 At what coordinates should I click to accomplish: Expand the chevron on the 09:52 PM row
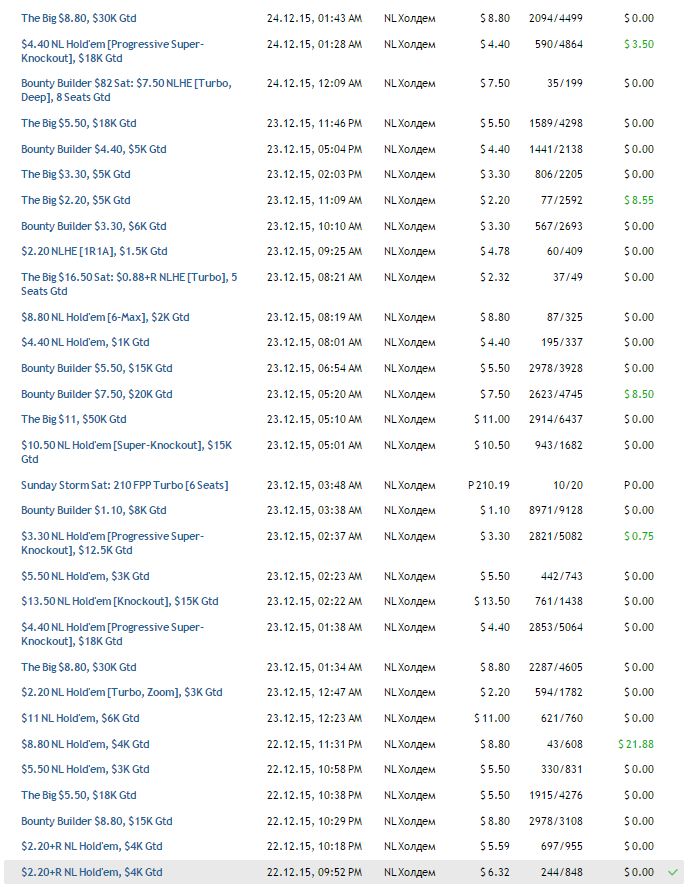click(x=673, y=873)
